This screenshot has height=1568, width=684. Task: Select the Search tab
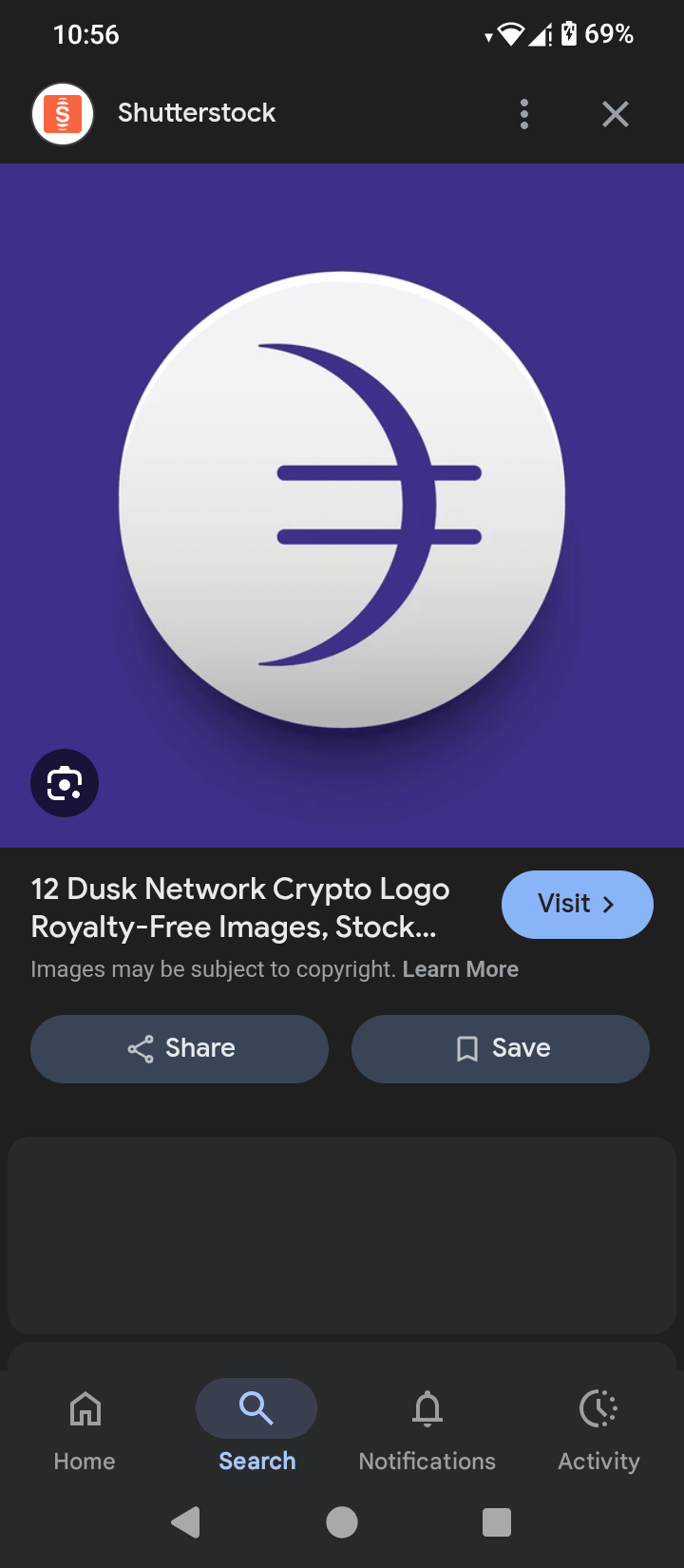point(256,1428)
